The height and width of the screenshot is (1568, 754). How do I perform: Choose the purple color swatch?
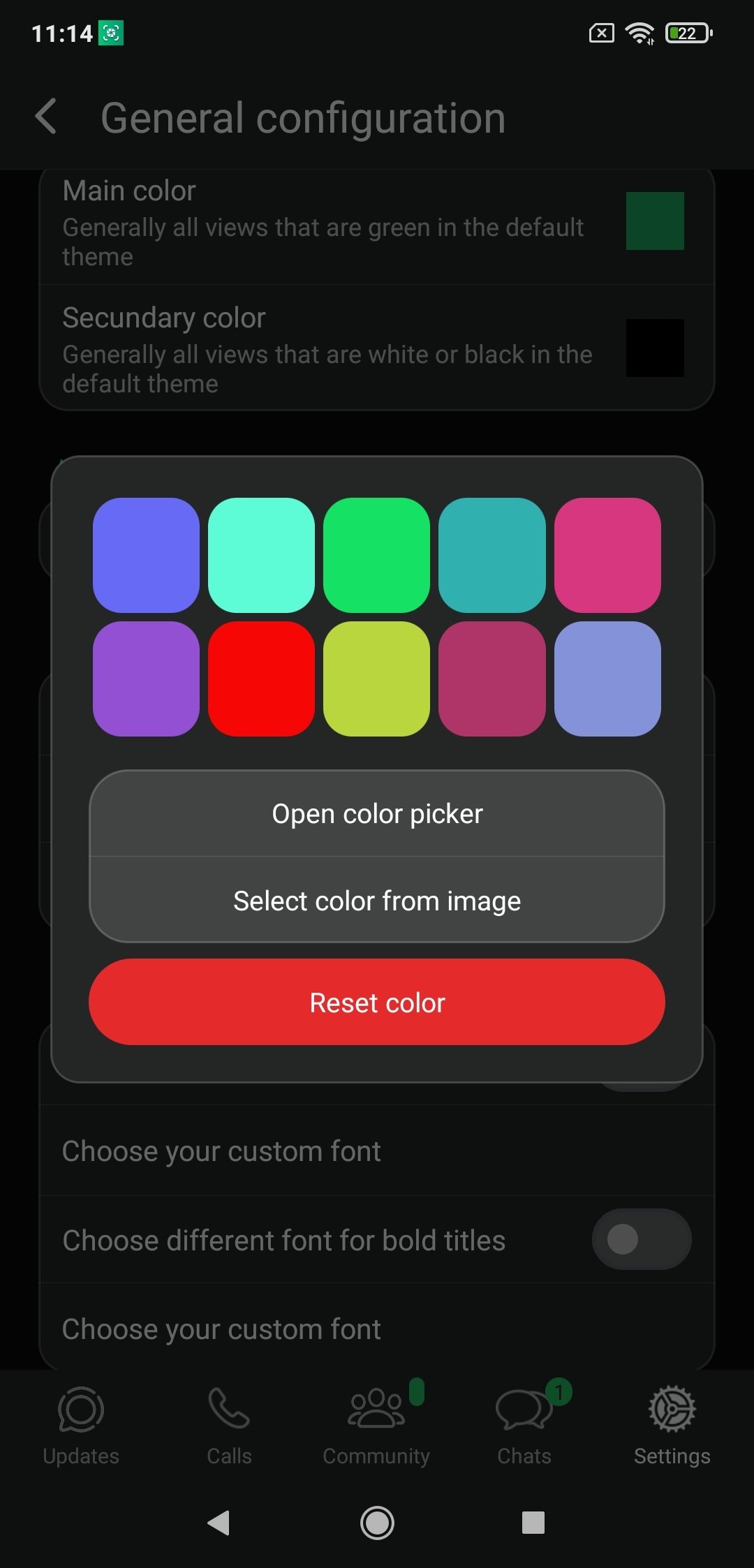coord(146,679)
